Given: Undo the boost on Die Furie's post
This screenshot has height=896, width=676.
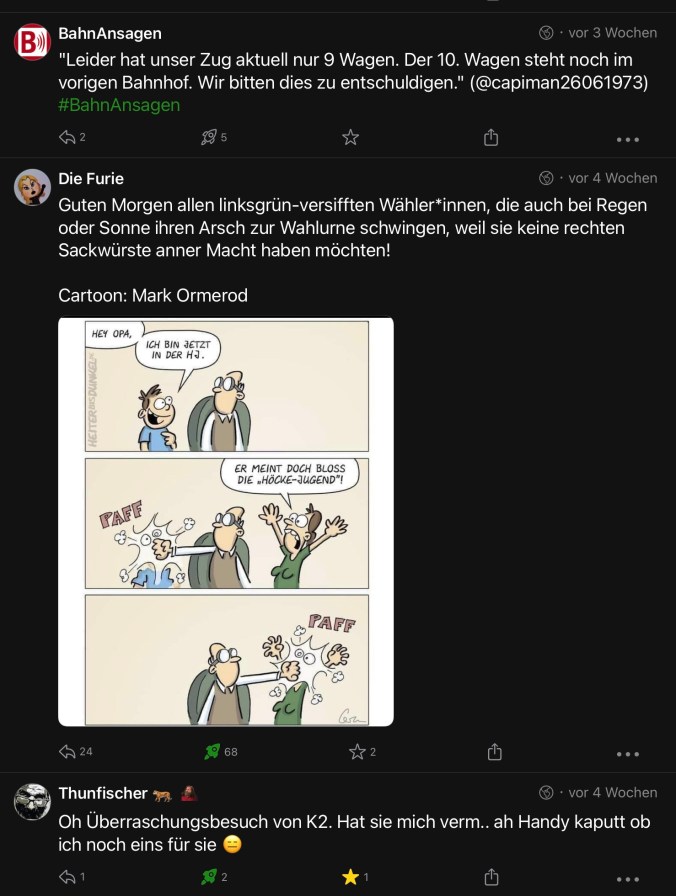Looking at the screenshot, I should pyautogui.click(x=211, y=751).
